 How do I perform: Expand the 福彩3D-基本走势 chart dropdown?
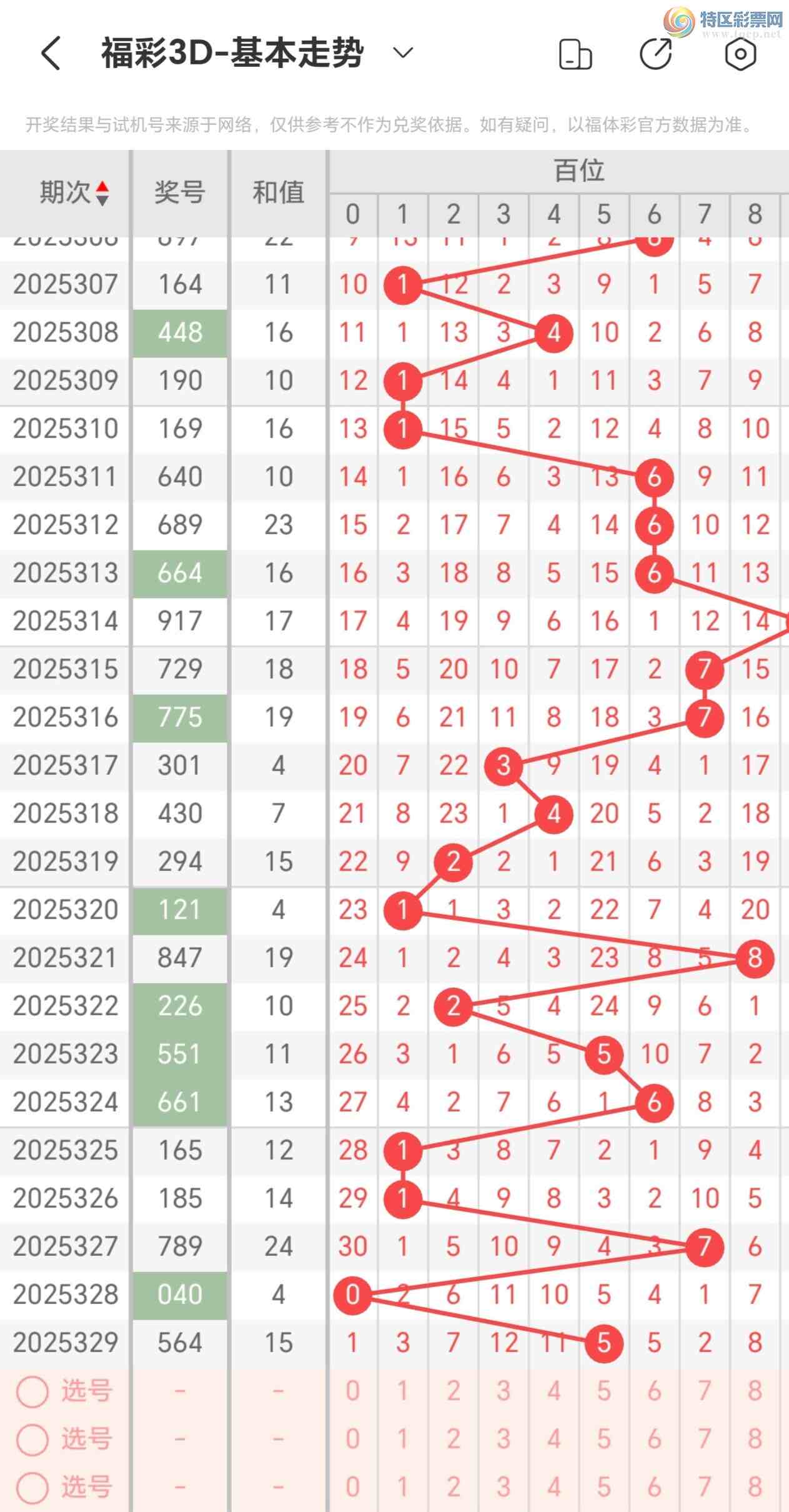403,52
